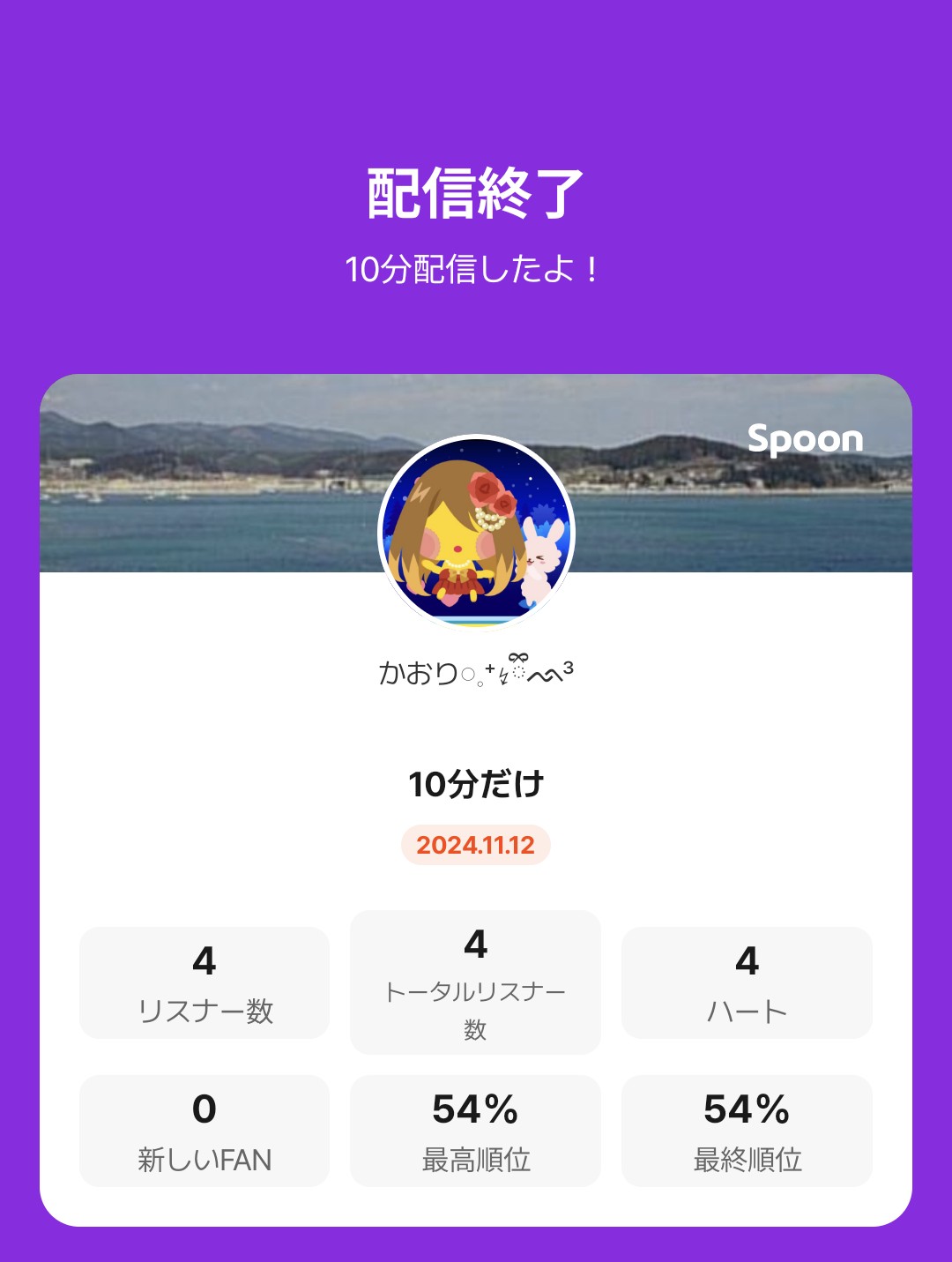The width and height of the screenshot is (952, 1262).
Task: Select the トータルリスナー数 stat card
Action: (x=475, y=982)
